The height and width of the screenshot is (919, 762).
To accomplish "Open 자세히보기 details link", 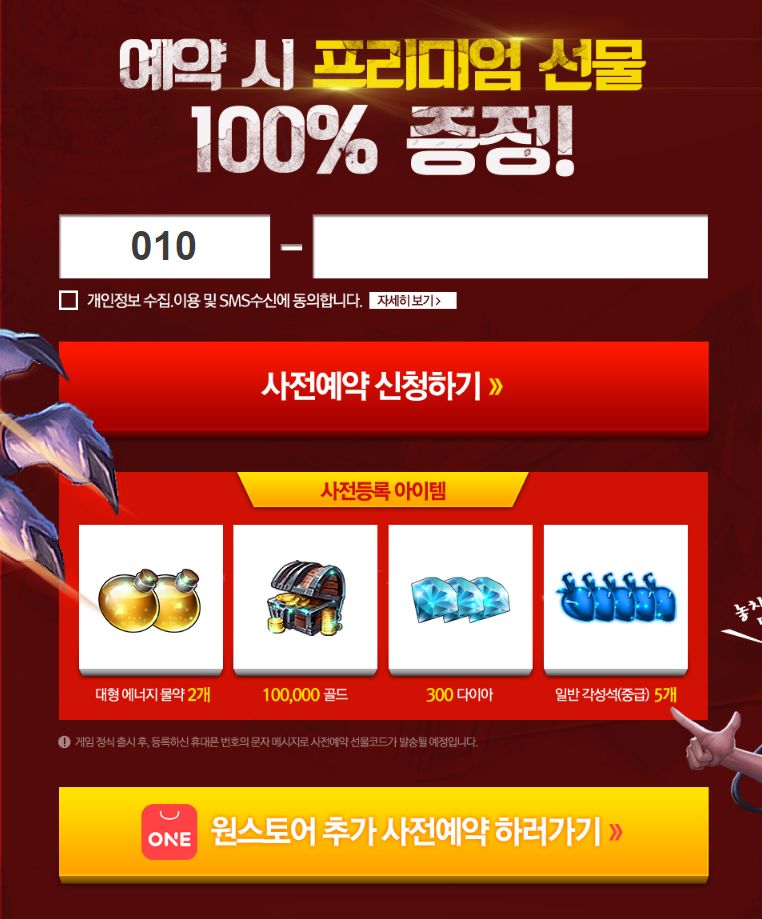I will 412,300.
